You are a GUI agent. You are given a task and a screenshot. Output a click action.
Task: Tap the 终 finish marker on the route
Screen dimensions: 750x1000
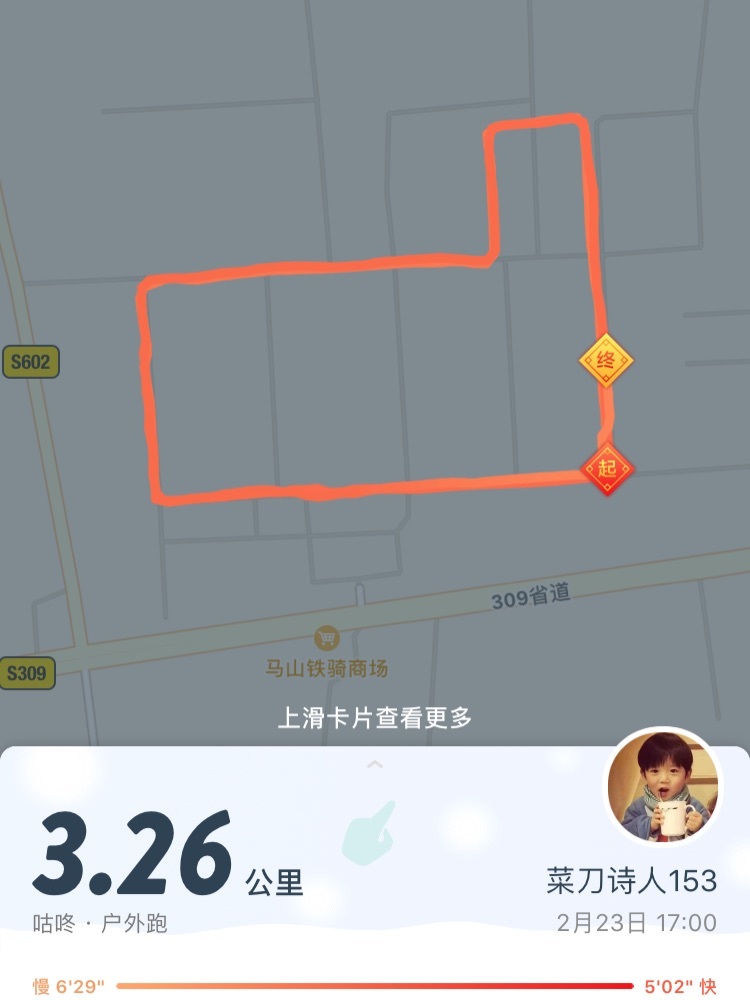point(606,361)
